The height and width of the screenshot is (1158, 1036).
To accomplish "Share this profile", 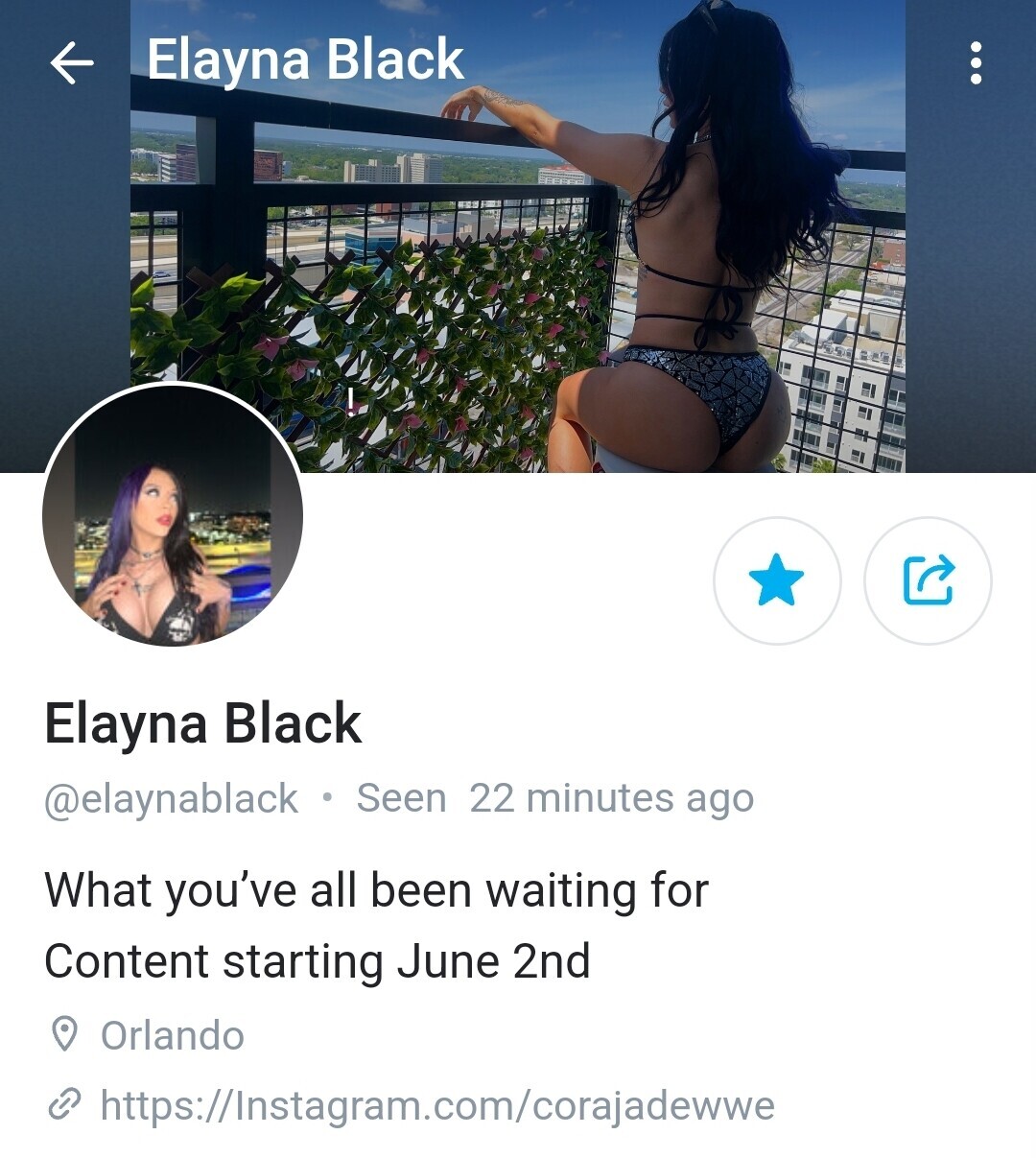I will click(928, 580).
